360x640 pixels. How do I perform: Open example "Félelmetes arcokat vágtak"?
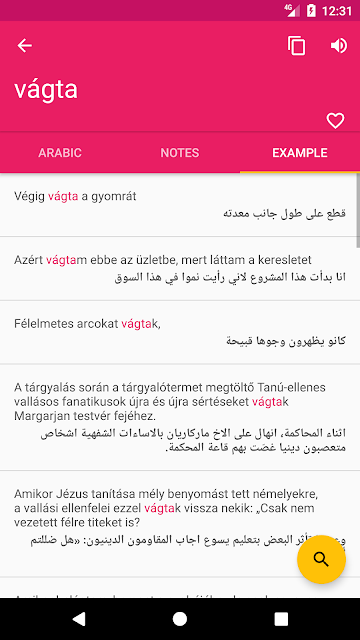tap(178, 332)
